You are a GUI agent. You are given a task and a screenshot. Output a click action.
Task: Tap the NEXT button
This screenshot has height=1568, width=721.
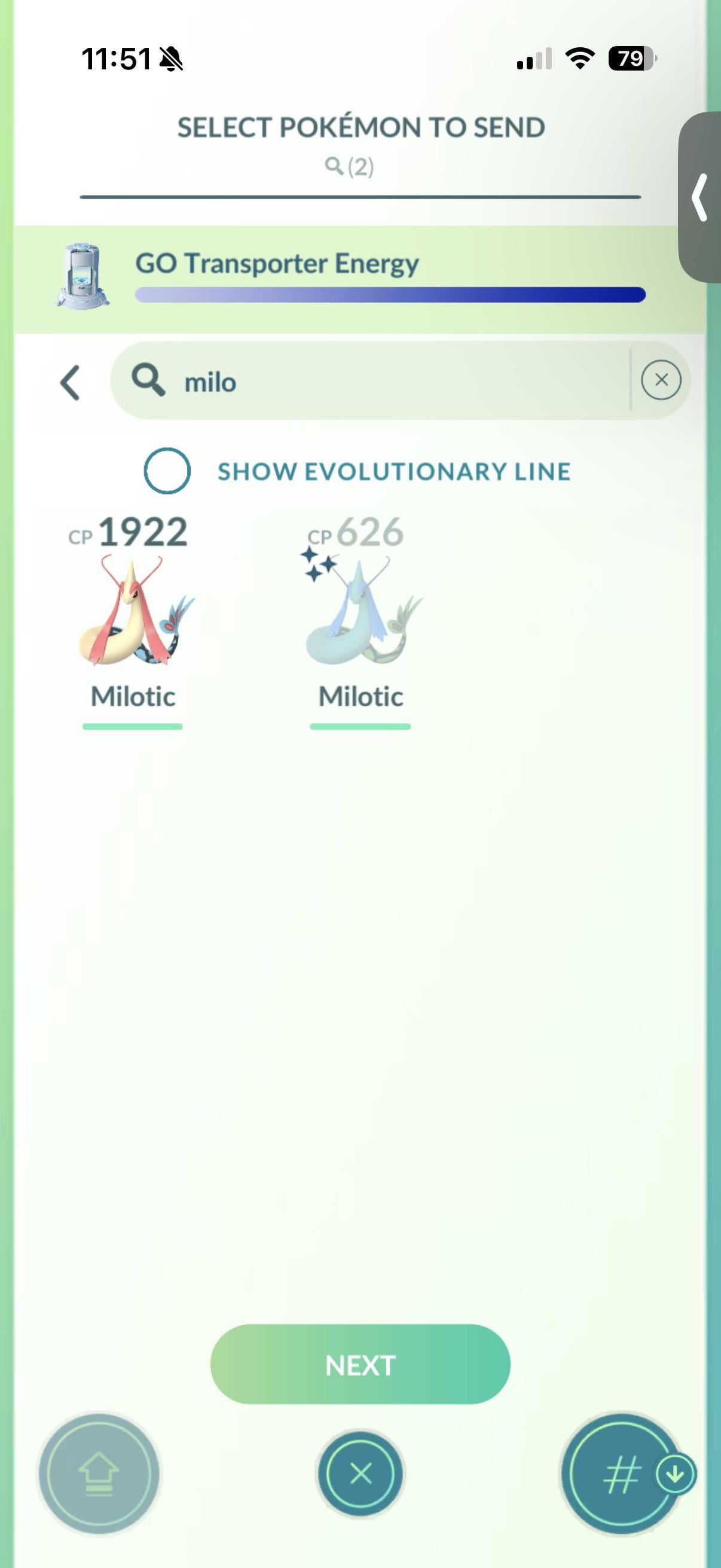[360, 1365]
